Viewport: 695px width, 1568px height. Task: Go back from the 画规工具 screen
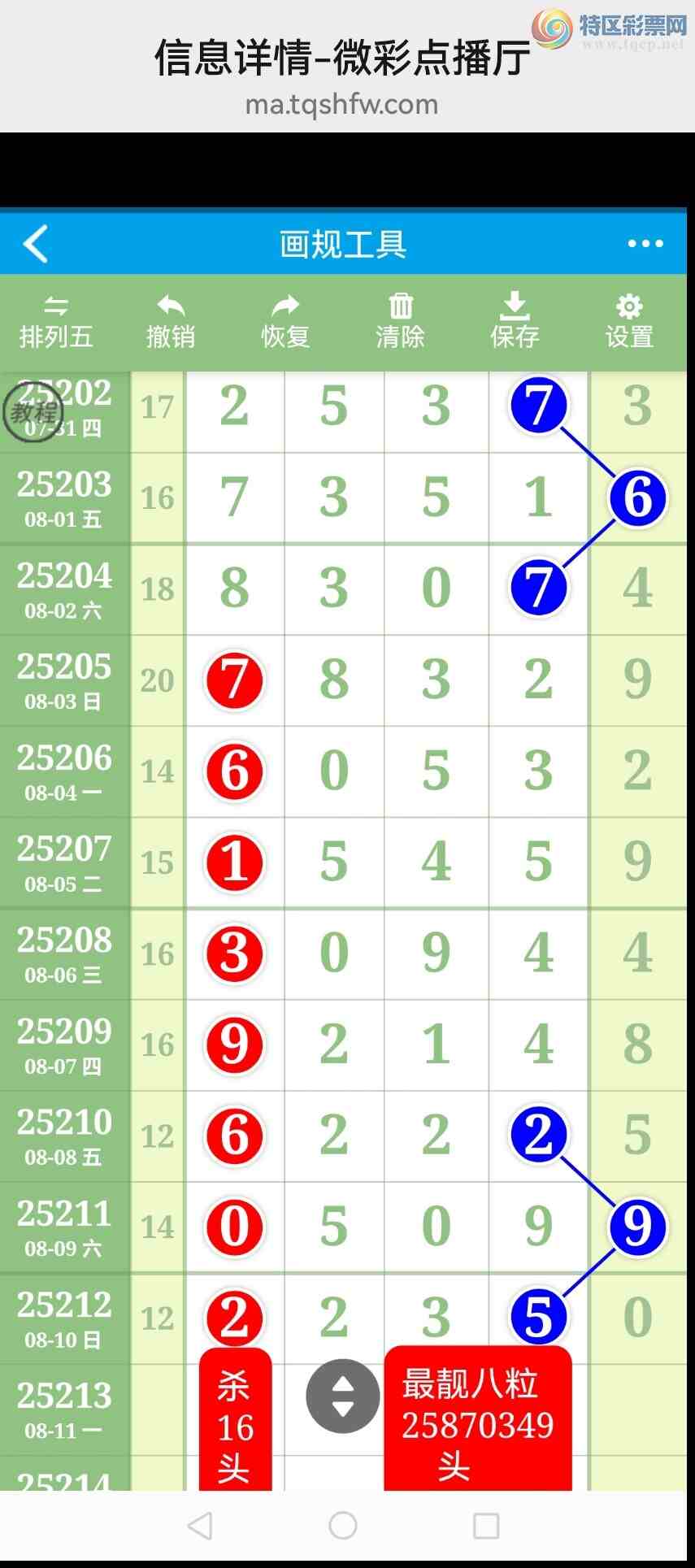pos(36,244)
